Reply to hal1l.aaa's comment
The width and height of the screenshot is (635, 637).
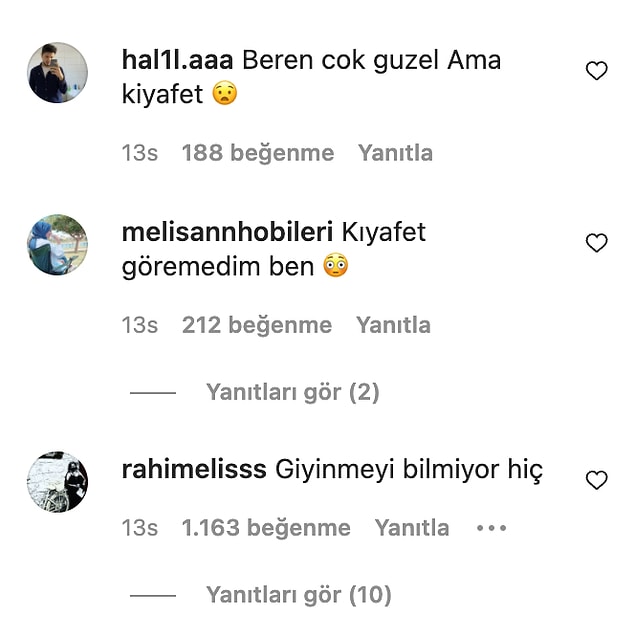(395, 153)
